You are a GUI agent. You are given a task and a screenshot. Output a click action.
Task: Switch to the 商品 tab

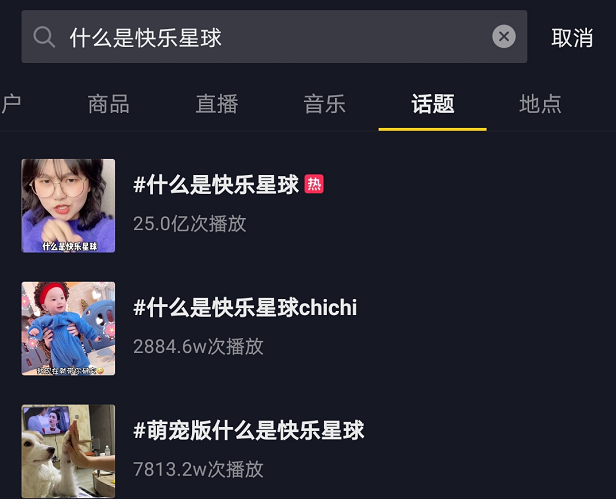pyautogui.click(x=109, y=103)
